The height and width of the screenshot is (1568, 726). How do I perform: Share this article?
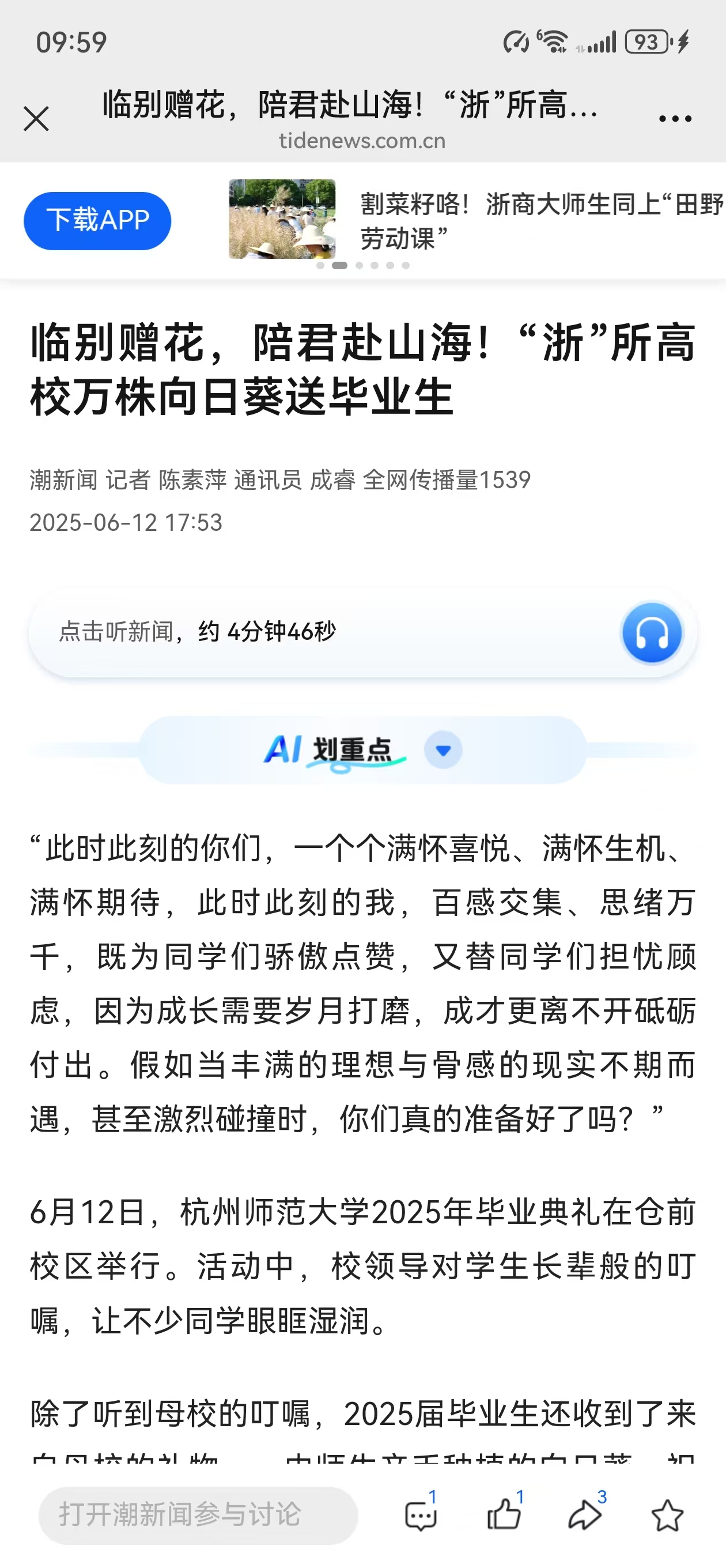(585, 1514)
